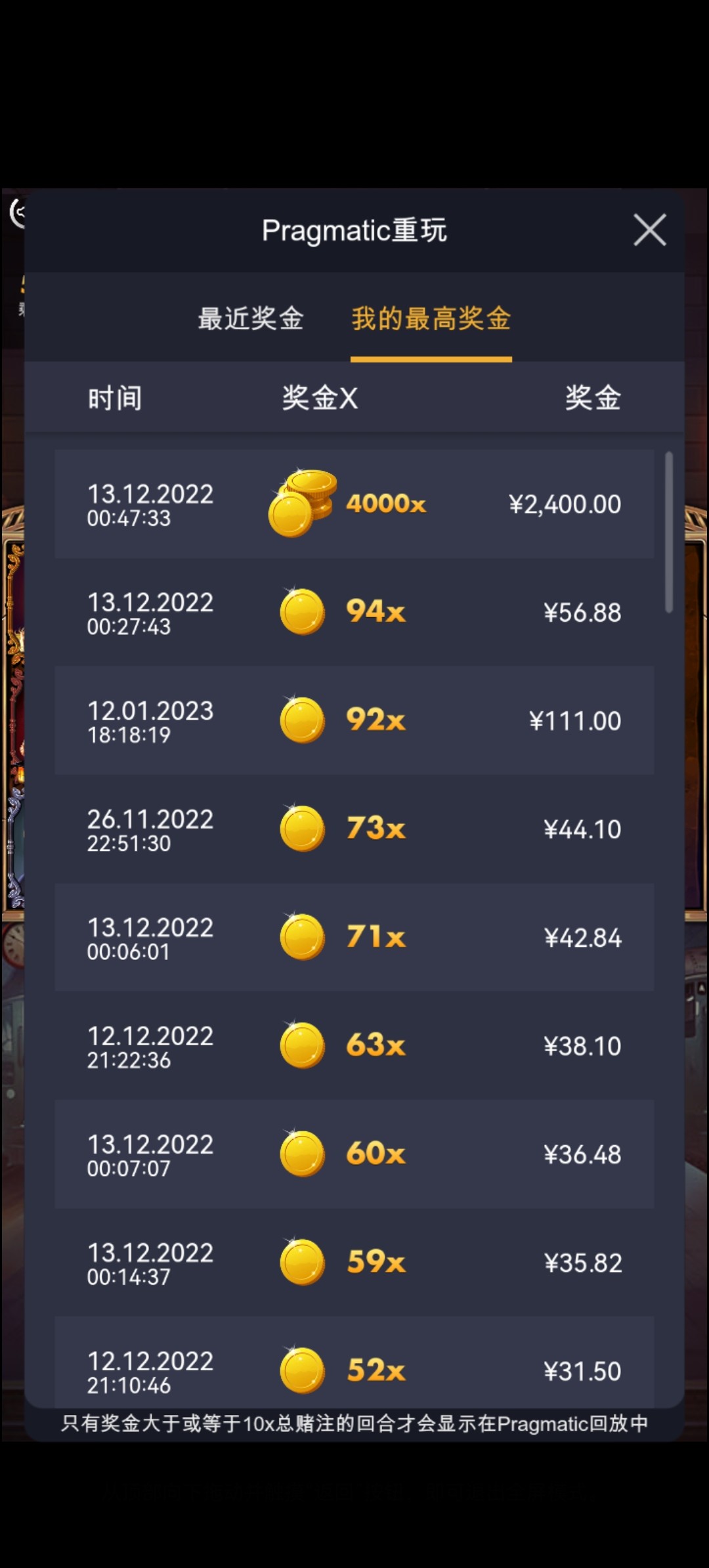Viewport: 709px width, 1568px height.
Task: Close the Pragmatic重玩 dialog
Action: pos(649,230)
